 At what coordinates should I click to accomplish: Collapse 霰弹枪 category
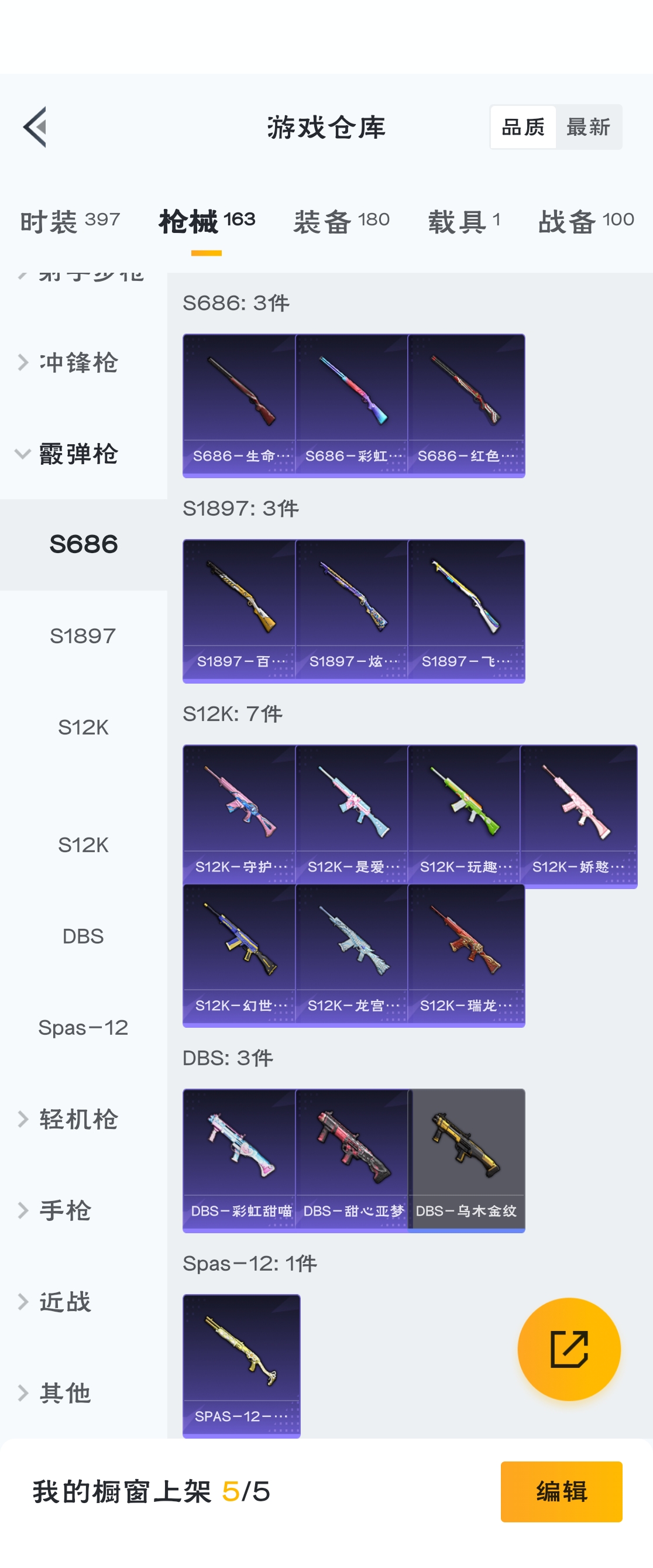(78, 454)
